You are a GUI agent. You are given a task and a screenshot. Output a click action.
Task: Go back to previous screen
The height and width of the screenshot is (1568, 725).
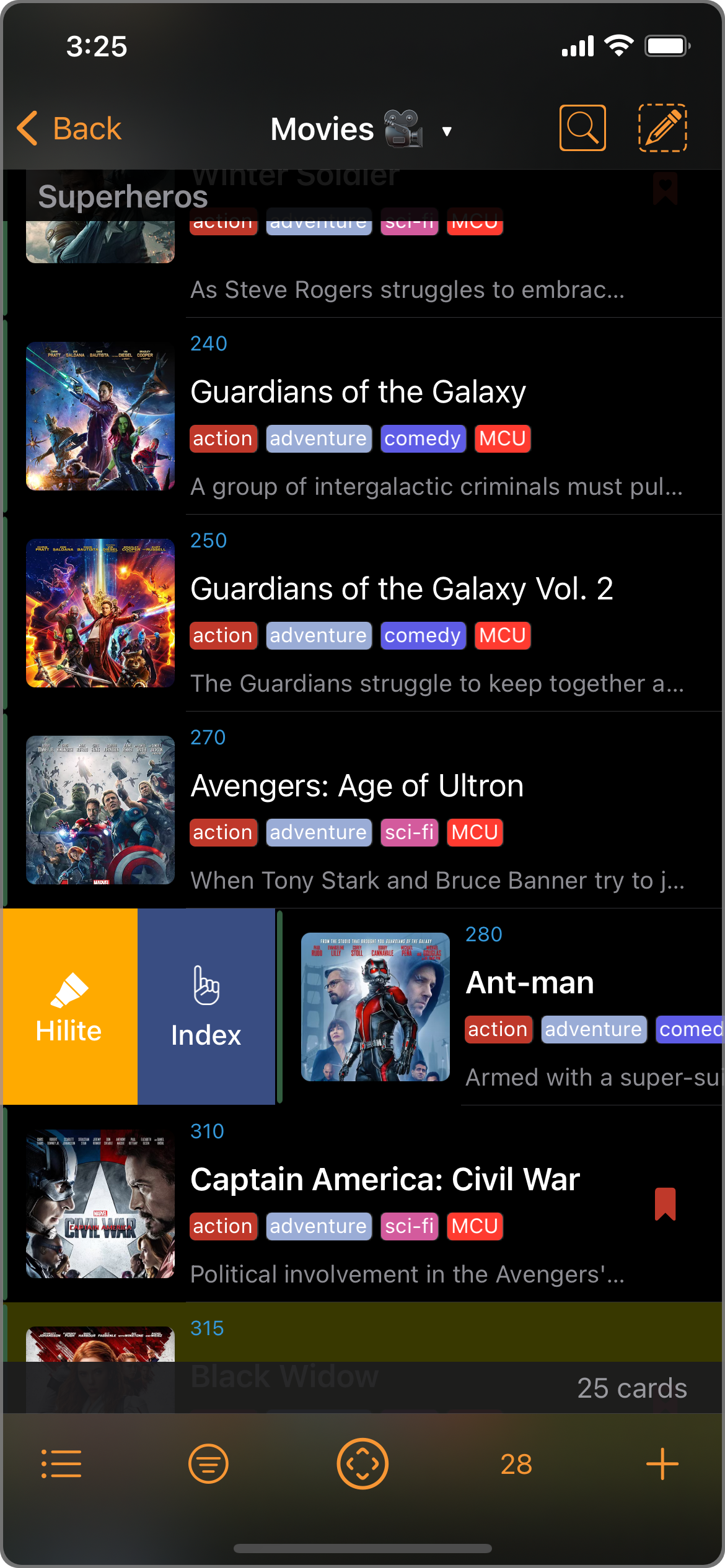[x=69, y=129]
